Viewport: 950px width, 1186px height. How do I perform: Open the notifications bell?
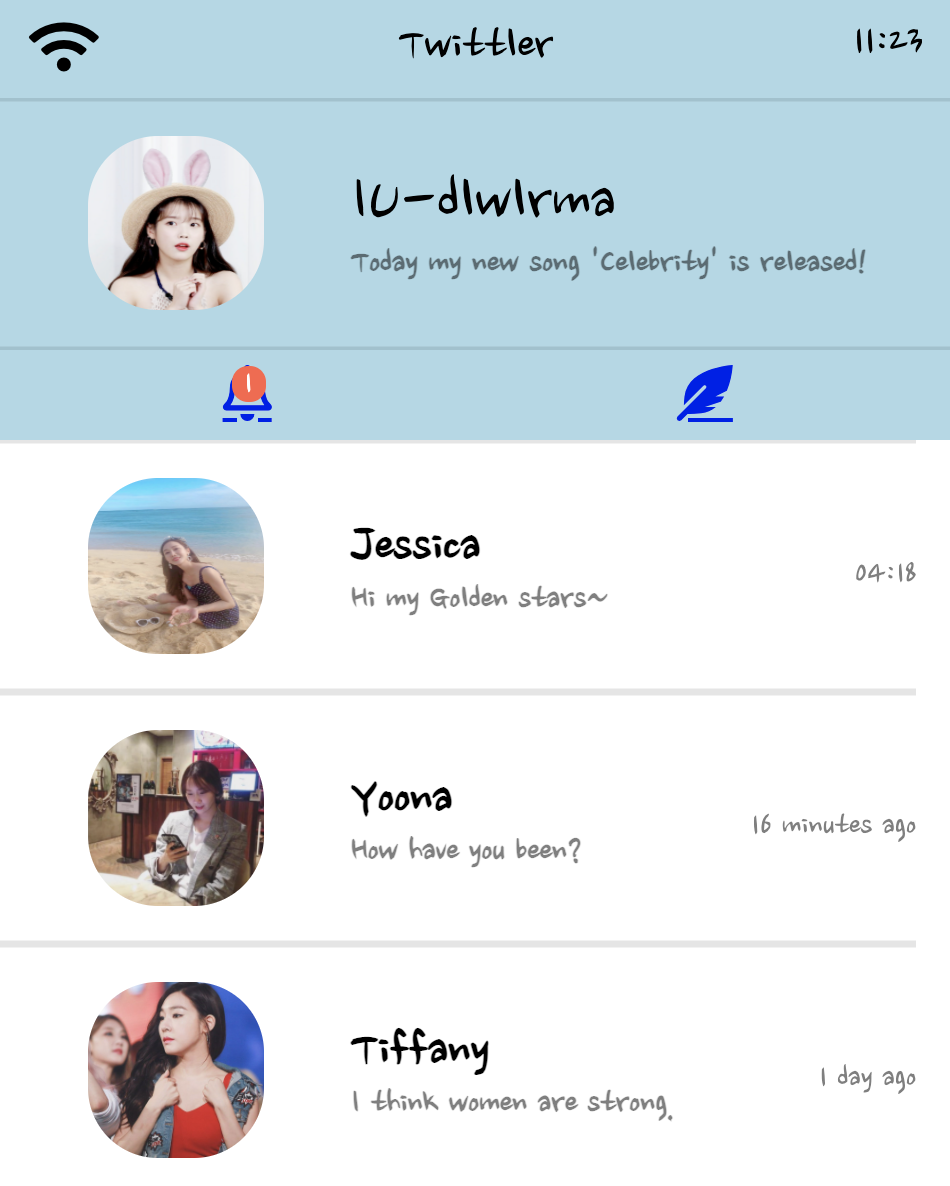[x=247, y=394]
